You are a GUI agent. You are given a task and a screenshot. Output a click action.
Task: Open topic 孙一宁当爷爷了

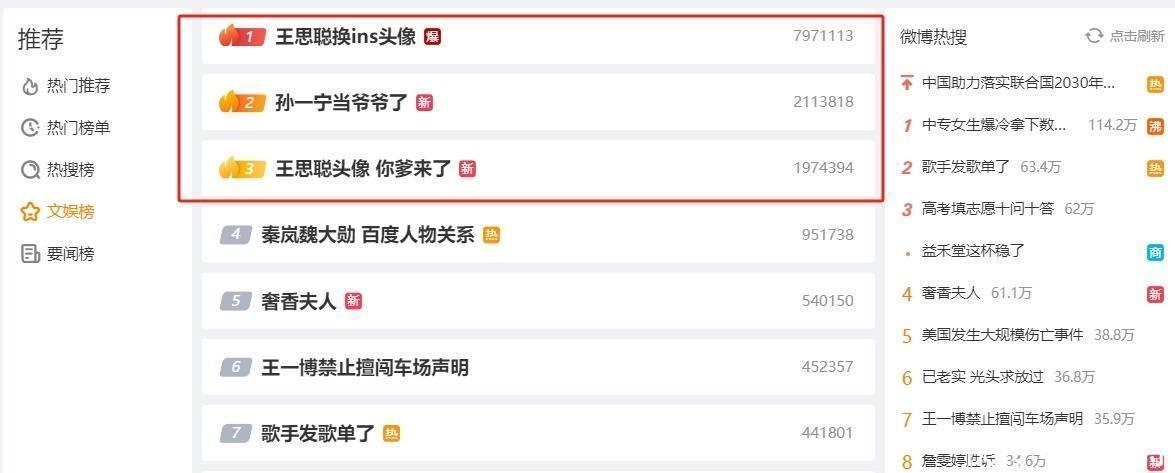[x=341, y=102]
